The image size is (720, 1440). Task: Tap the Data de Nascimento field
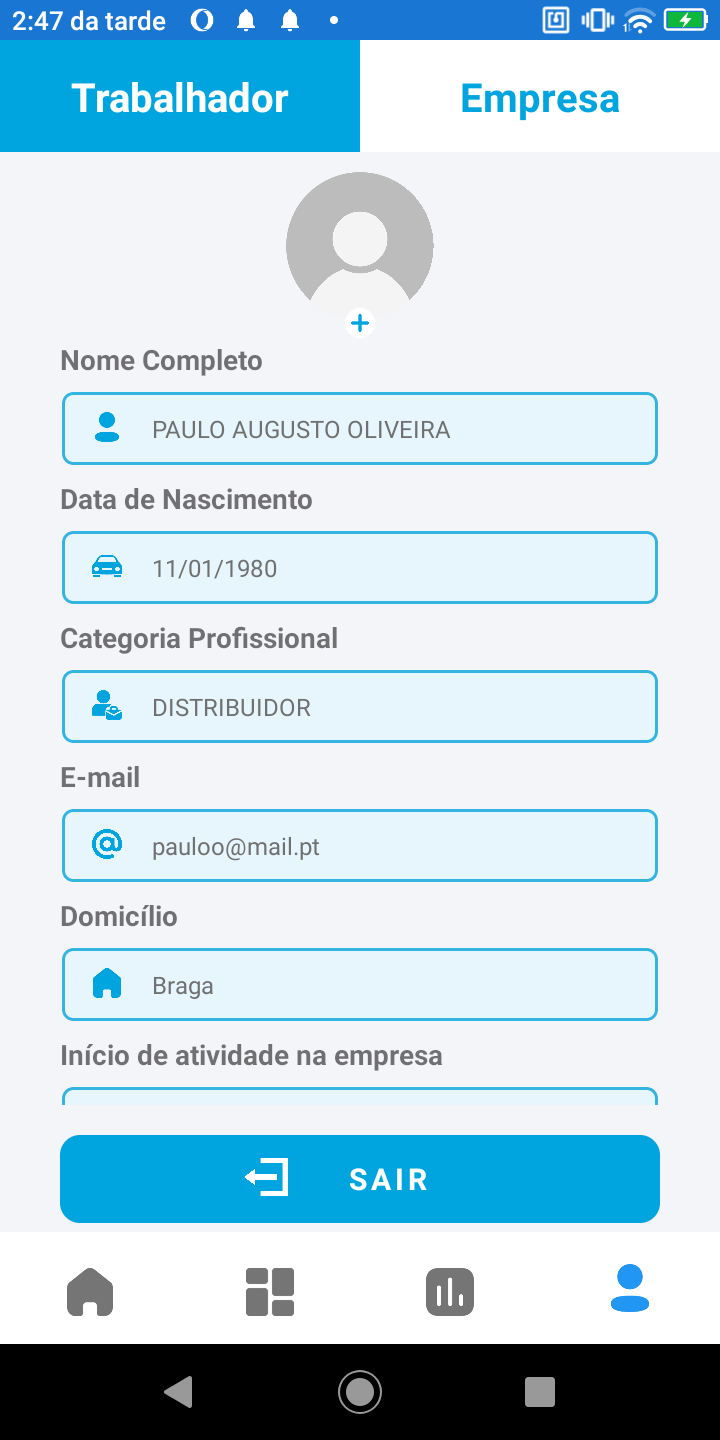coord(360,568)
